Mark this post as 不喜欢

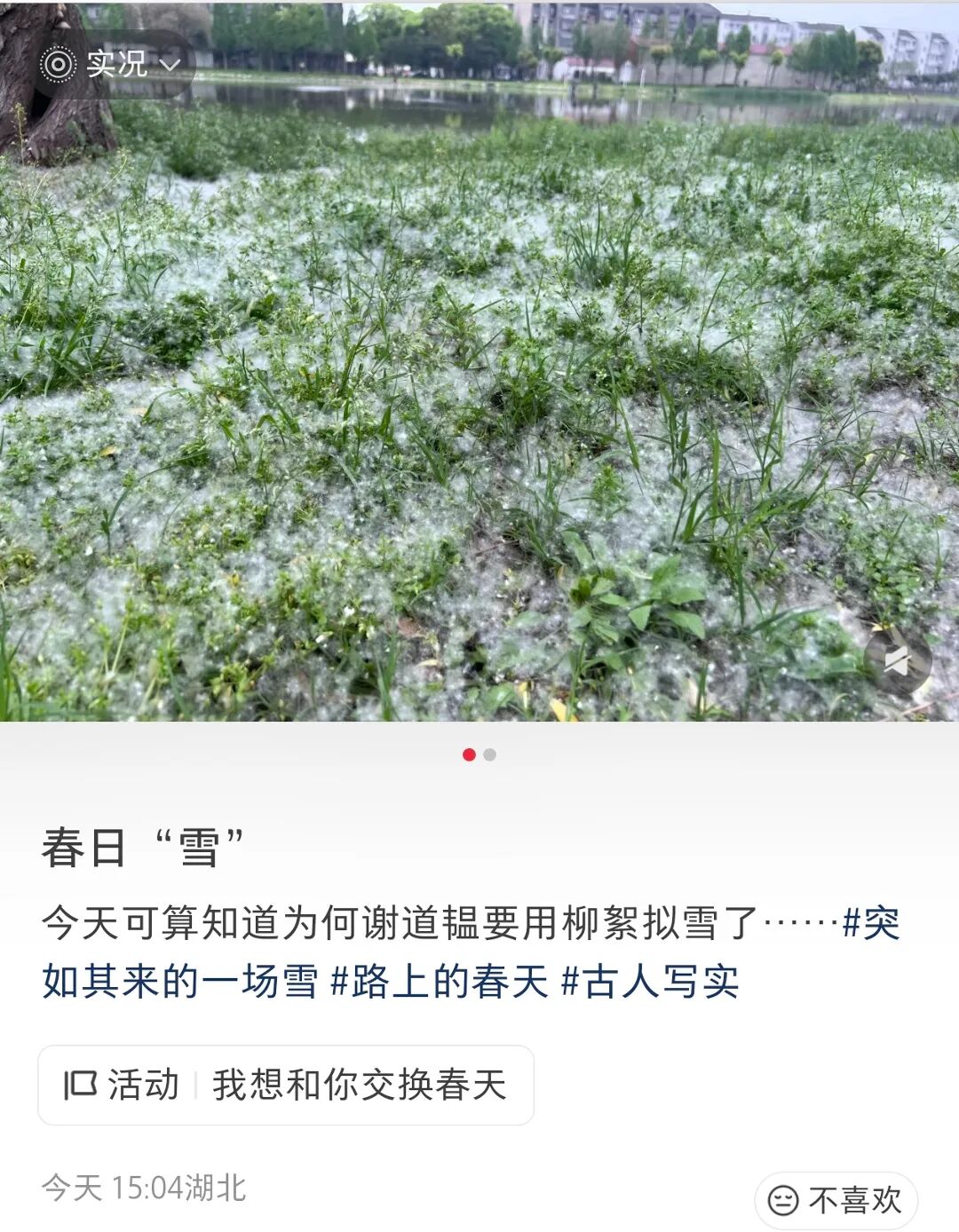coord(836,1200)
